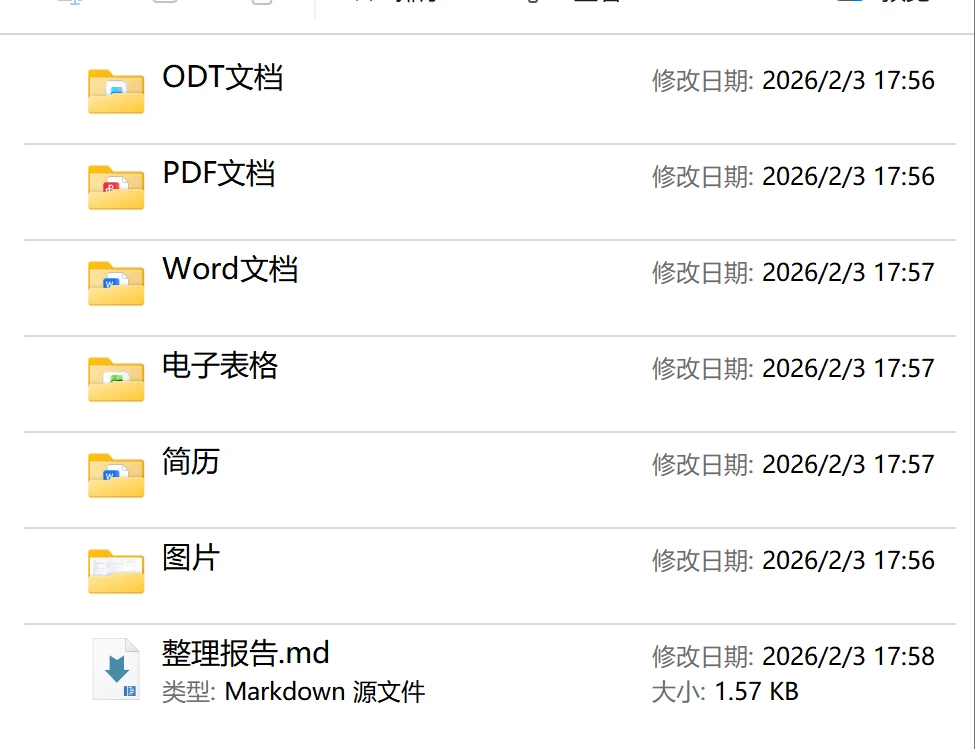Select the 整理报告.md file

pos(246,655)
